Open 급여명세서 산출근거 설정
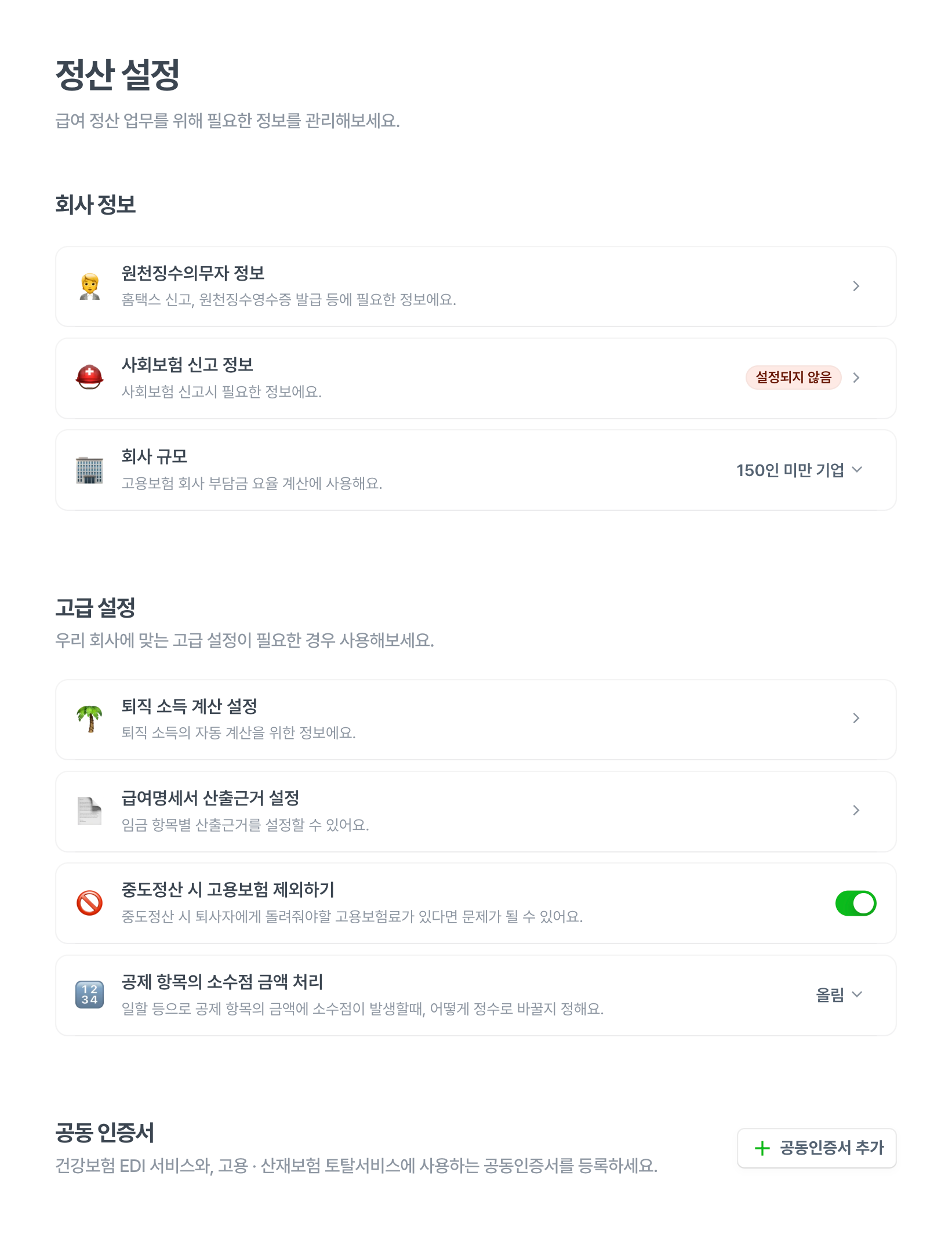This screenshot has height=1248, width=952. (475, 811)
